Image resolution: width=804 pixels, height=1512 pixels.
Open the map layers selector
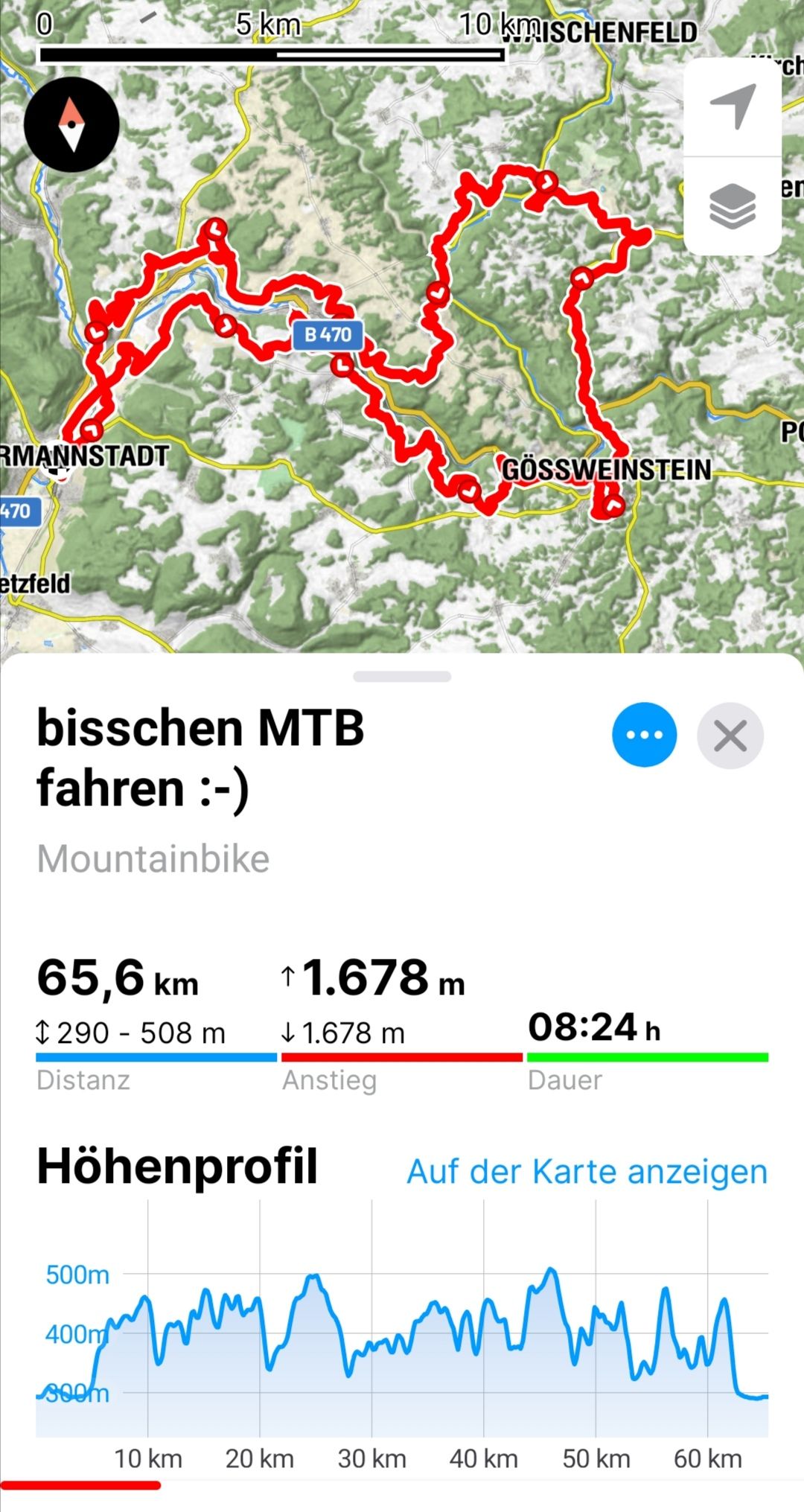tap(733, 206)
